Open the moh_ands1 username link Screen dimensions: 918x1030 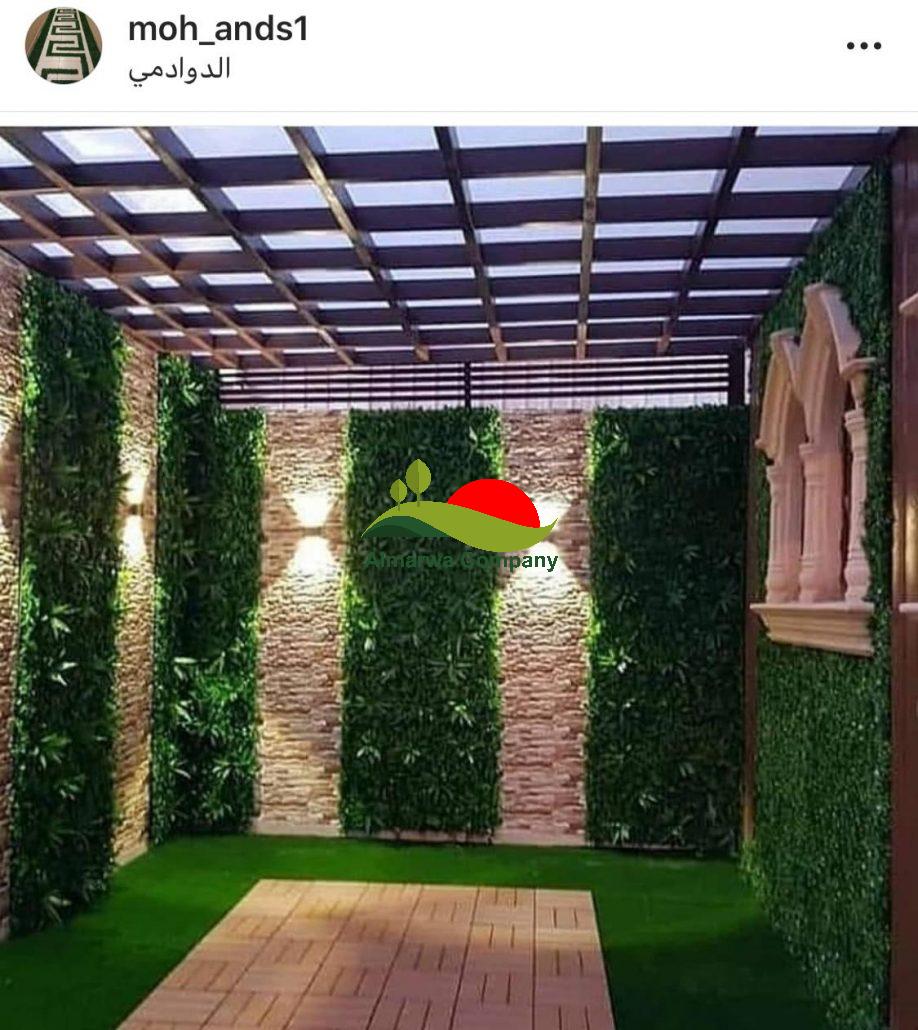(x=218, y=29)
